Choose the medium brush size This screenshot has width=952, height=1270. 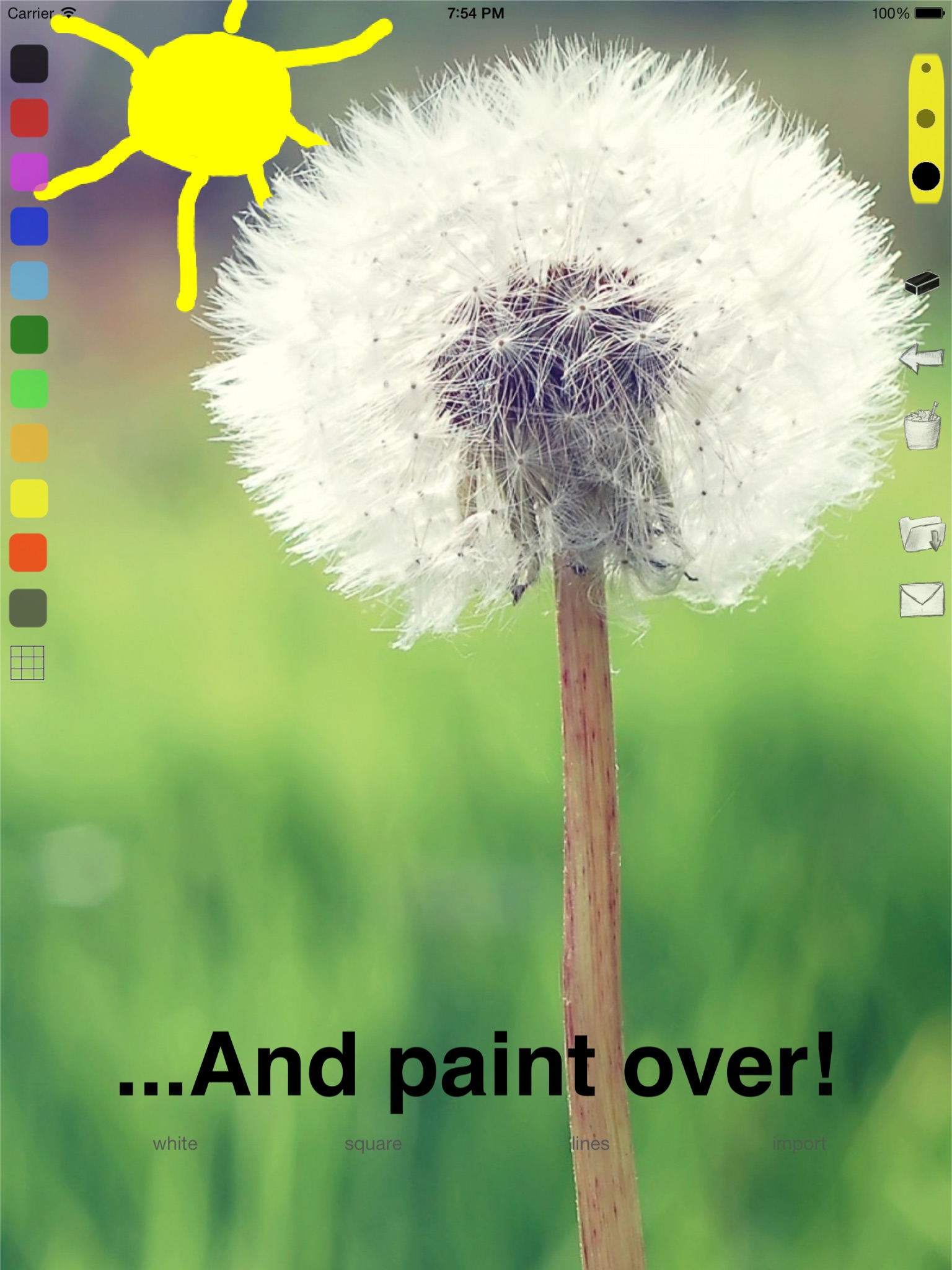point(926,118)
